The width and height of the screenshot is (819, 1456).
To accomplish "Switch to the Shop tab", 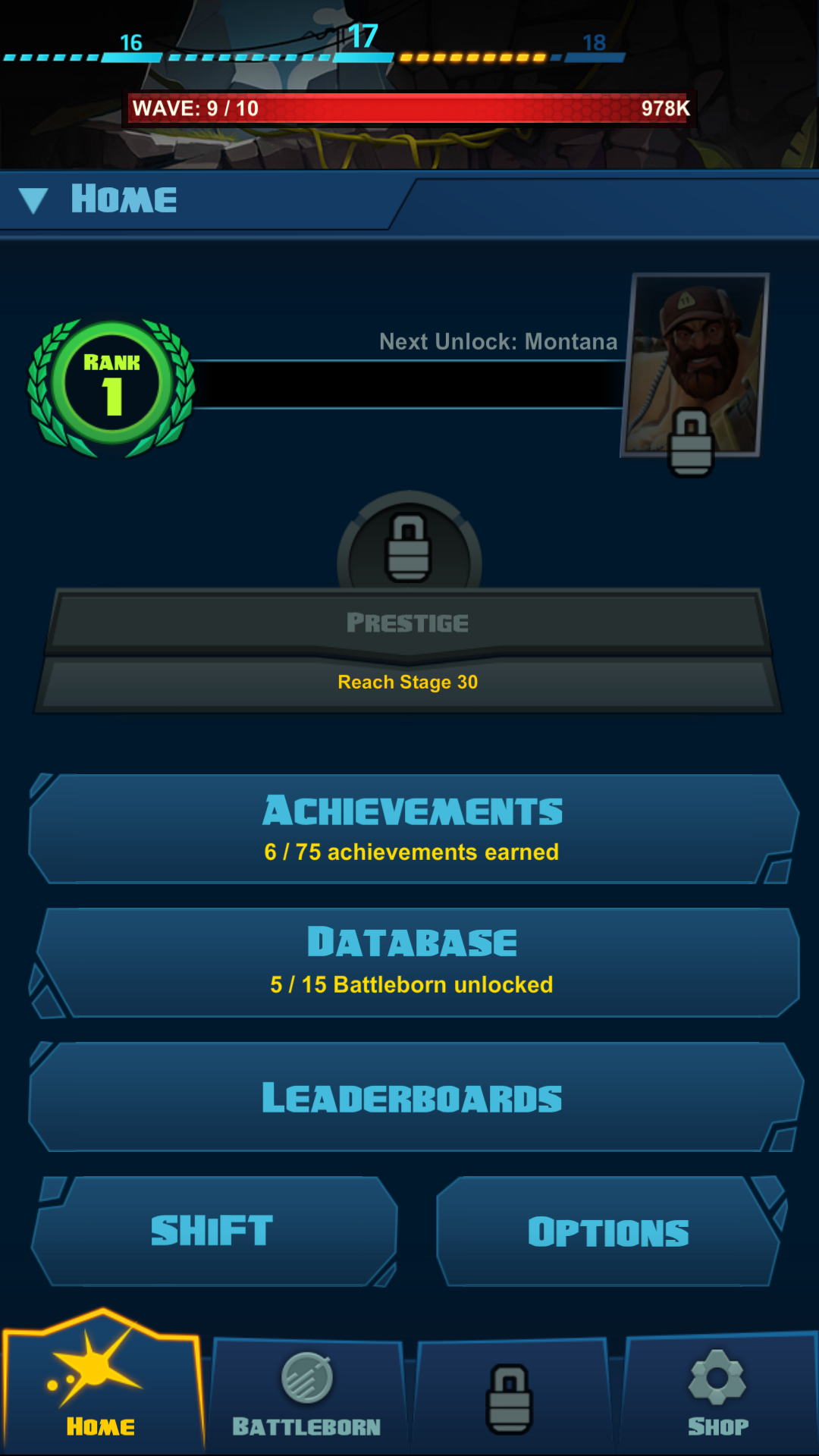I will 717,1395.
